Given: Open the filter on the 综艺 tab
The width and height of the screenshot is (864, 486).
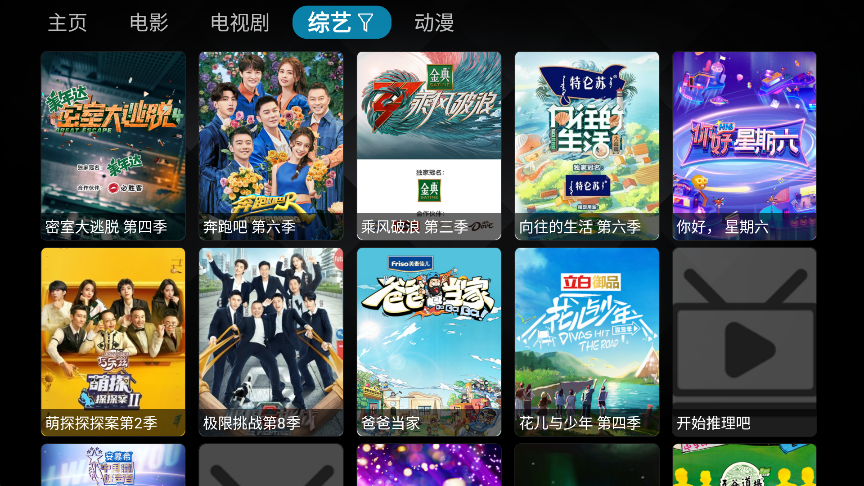Looking at the screenshot, I should (x=366, y=22).
